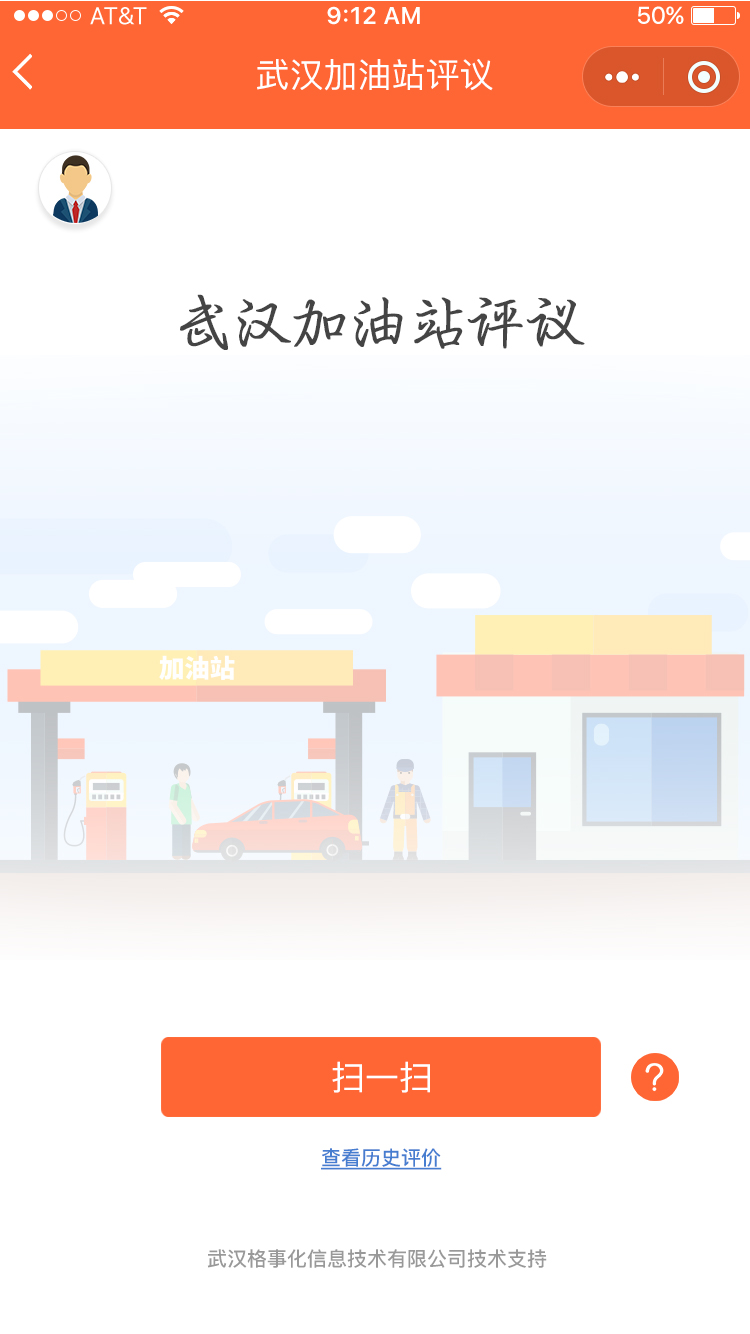Image resolution: width=750 pixels, height=1334 pixels.
Task: Tap the 50% battery percentage text
Action: point(660,14)
